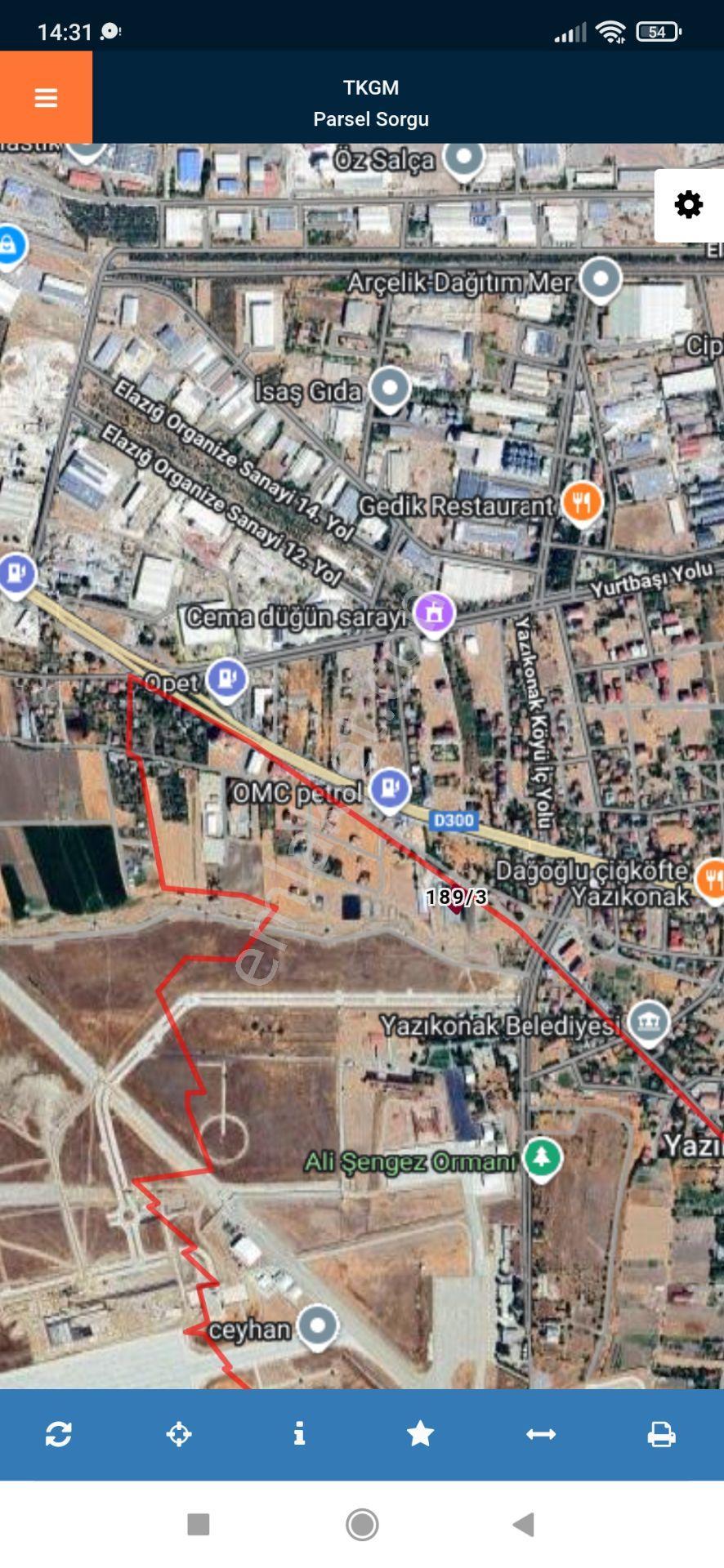Image resolution: width=724 pixels, height=1568 pixels.
Task: Open the OMC petrol marker
Action: (x=390, y=789)
